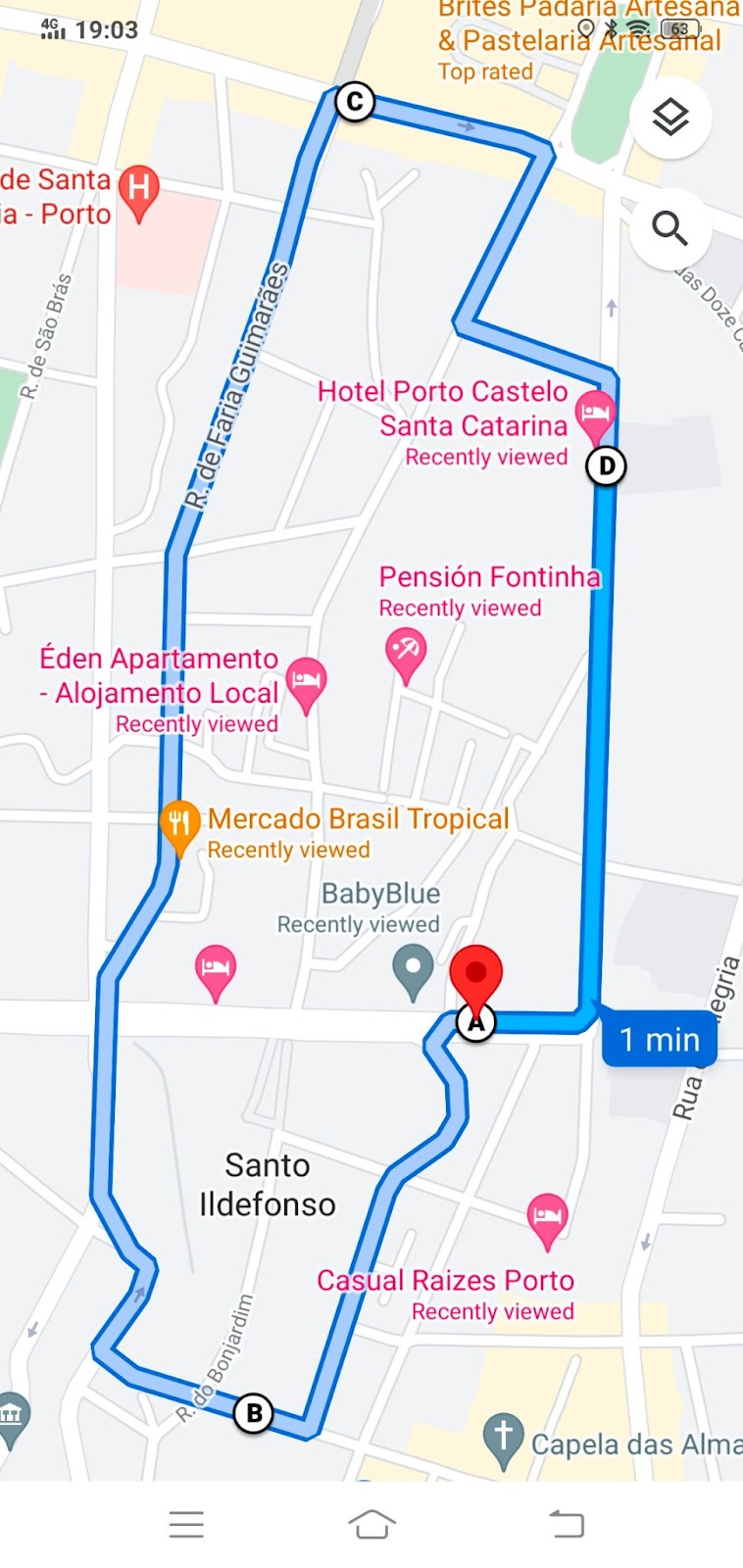Image resolution: width=743 pixels, height=1568 pixels.
Task: Tap route waypoint B
Action: tap(254, 1413)
